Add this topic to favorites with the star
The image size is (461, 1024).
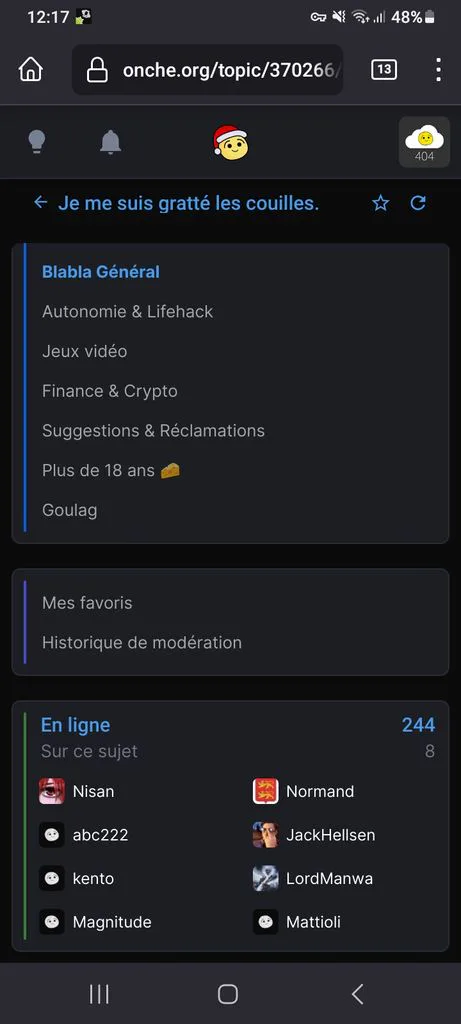click(381, 203)
